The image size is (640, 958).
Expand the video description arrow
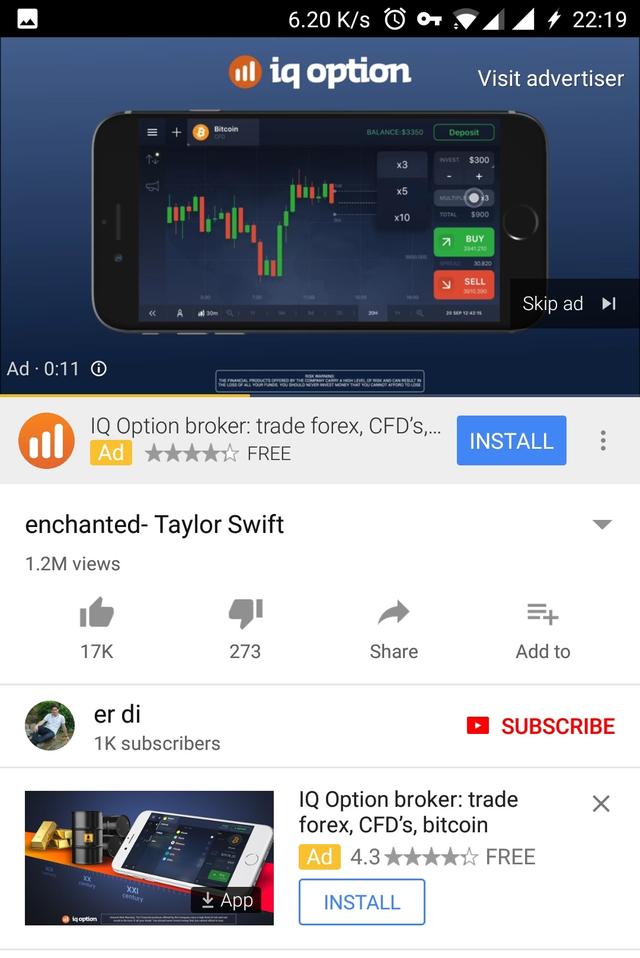[x=601, y=525]
